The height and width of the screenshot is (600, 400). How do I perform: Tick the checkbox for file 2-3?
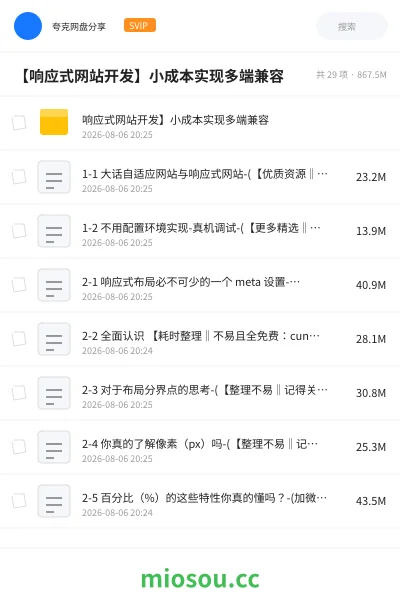pos(19,393)
